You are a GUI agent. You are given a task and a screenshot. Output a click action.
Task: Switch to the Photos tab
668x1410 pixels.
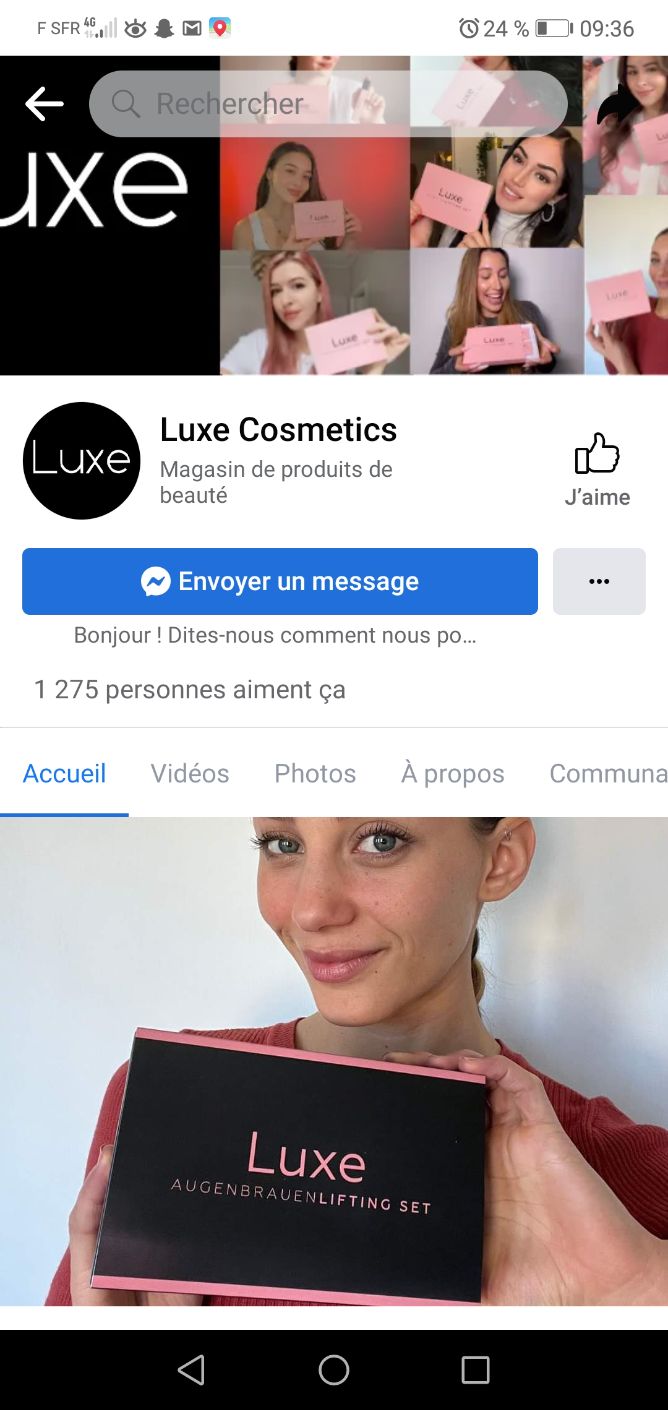tap(315, 773)
